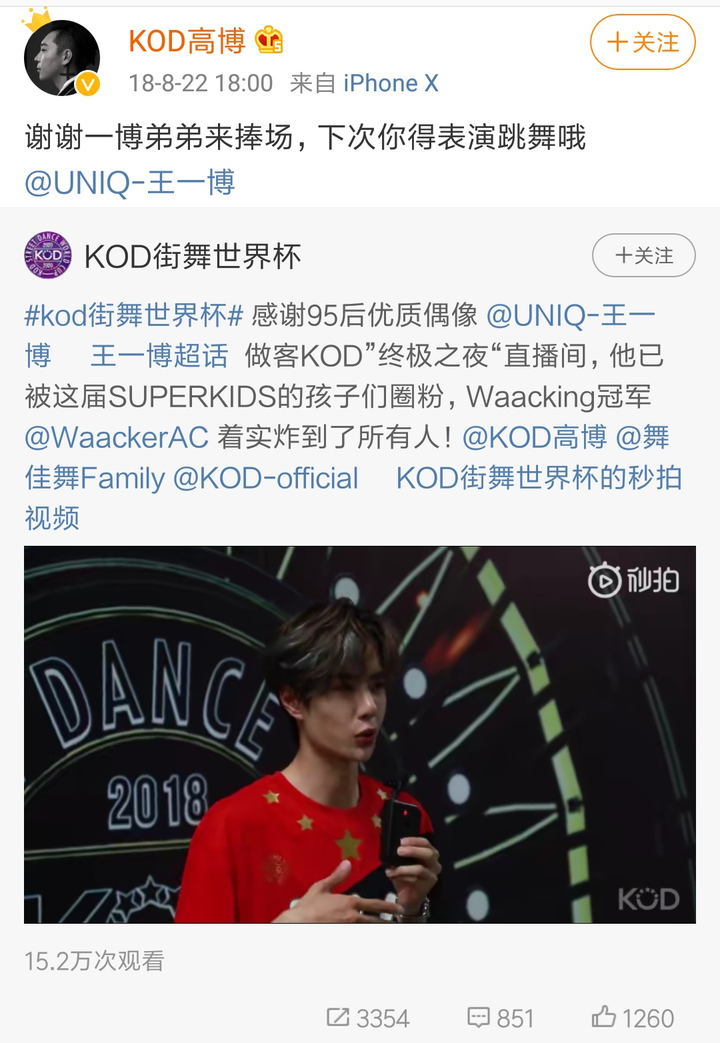Open the @KOD-official mention
The height and width of the screenshot is (1043, 720).
point(265,478)
